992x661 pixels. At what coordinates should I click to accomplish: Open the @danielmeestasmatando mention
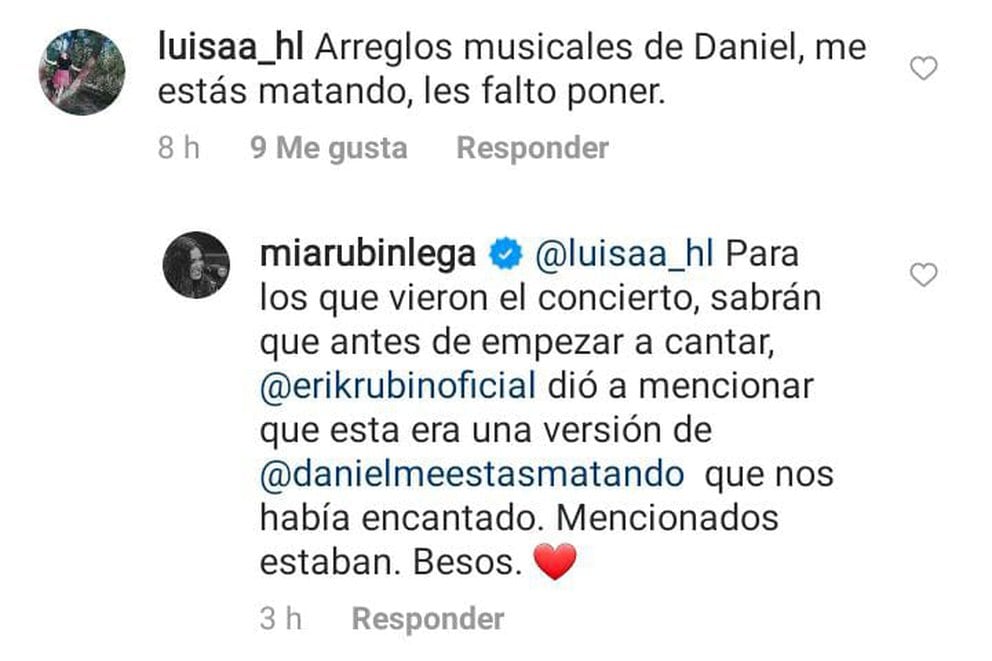(470, 473)
